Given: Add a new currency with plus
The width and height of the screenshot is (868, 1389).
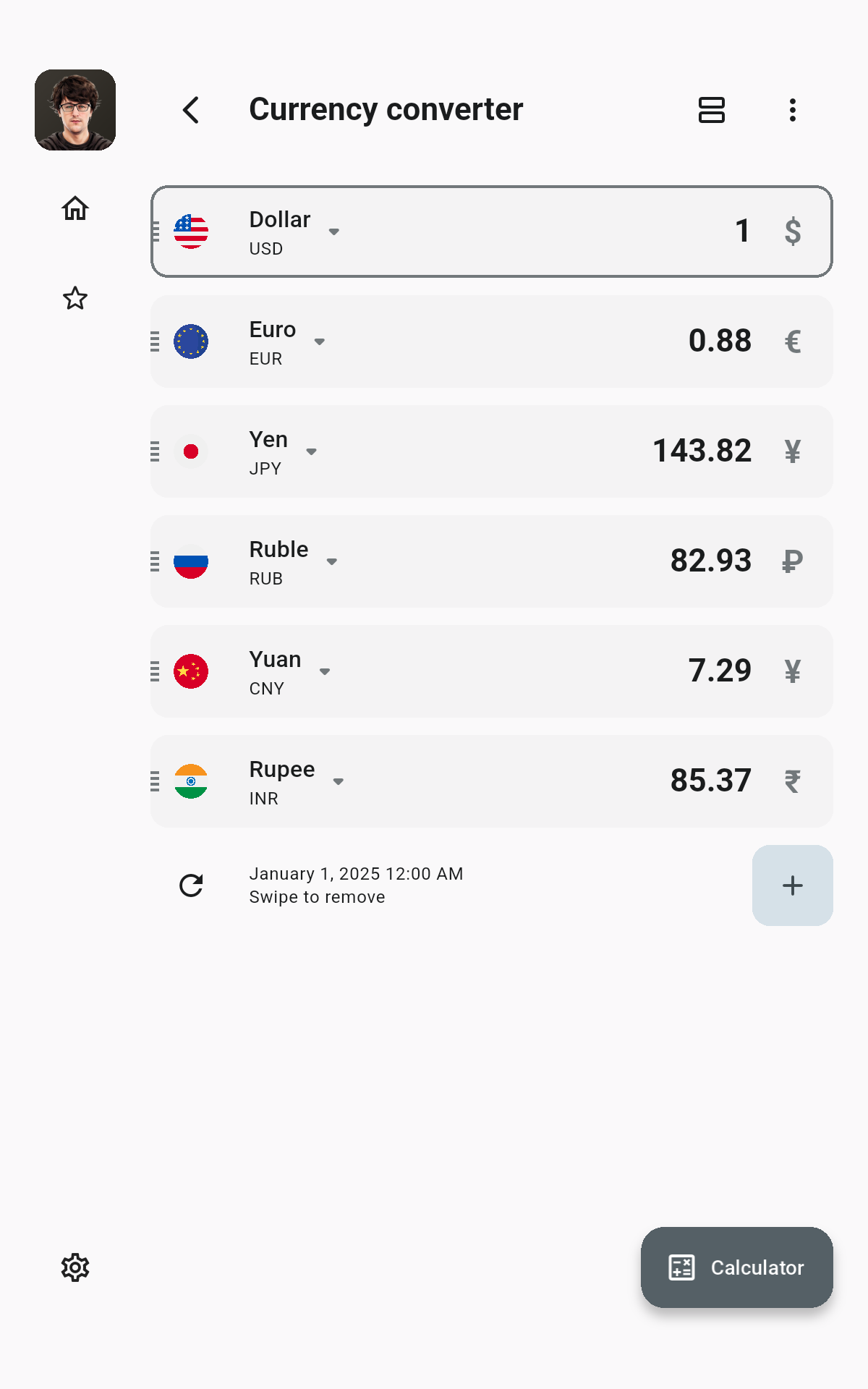Looking at the screenshot, I should (793, 885).
